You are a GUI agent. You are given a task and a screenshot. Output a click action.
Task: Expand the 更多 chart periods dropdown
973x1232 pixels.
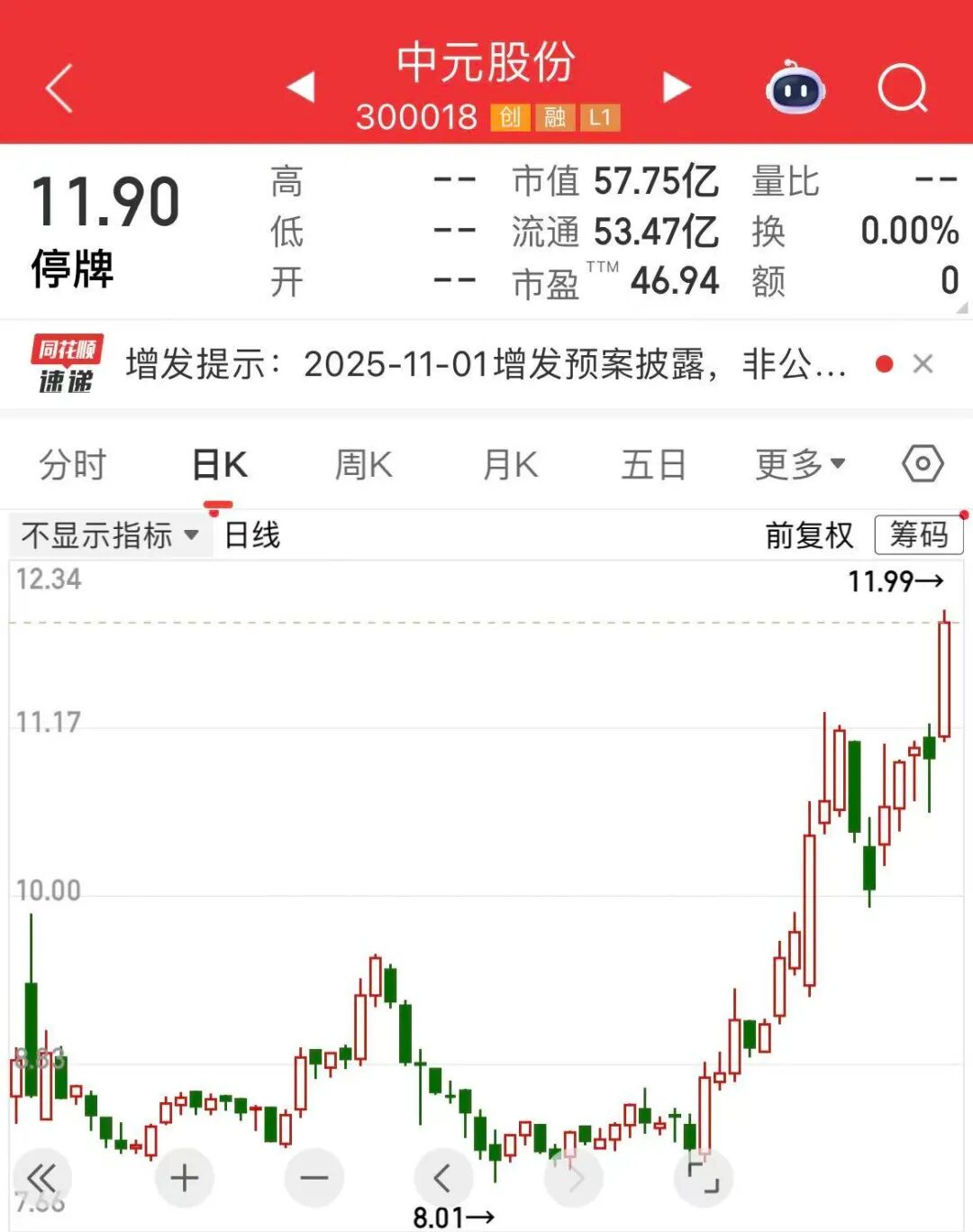pyautogui.click(x=800, y=465)
